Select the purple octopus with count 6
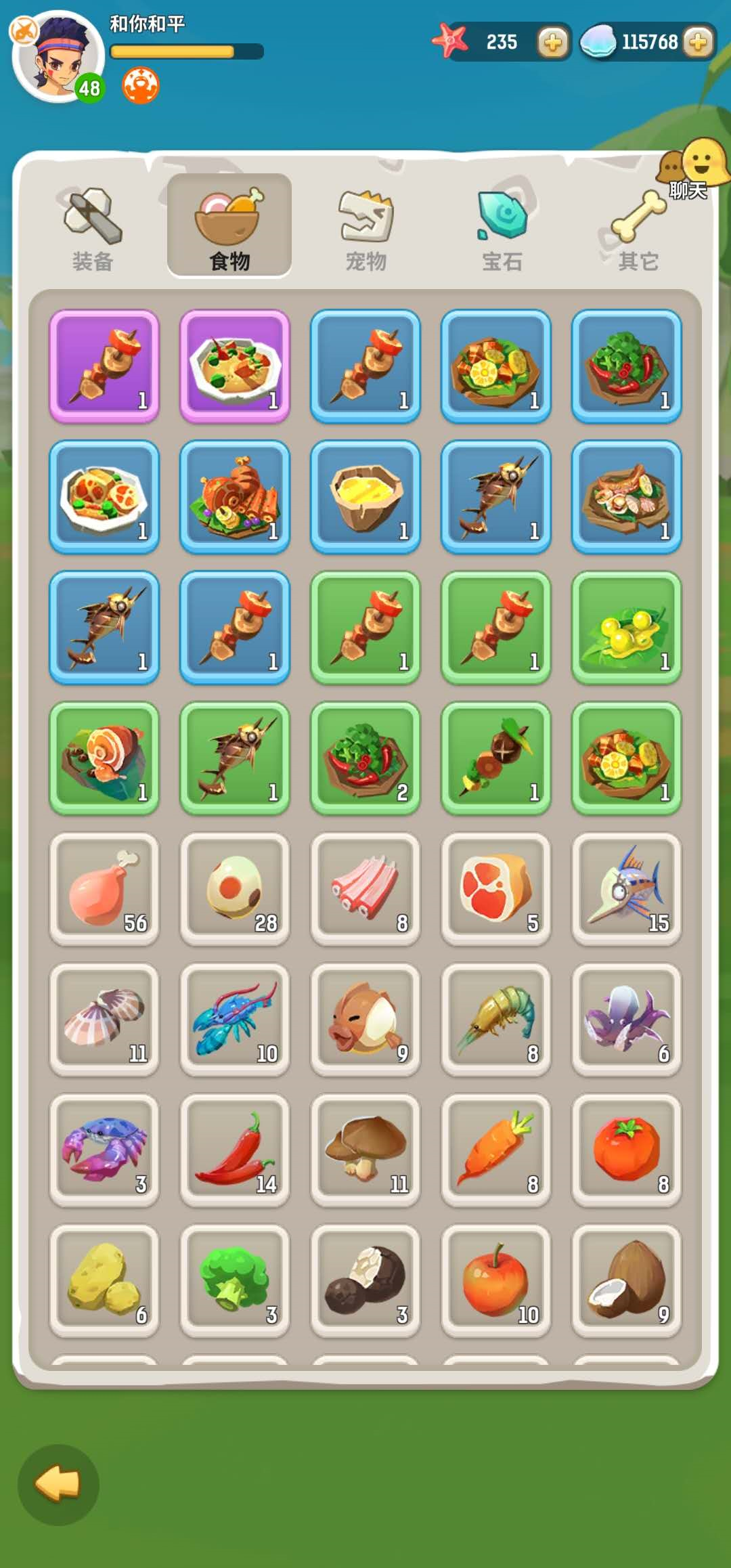Screen dimensions: 731x1568 [x=627, y=1020]
